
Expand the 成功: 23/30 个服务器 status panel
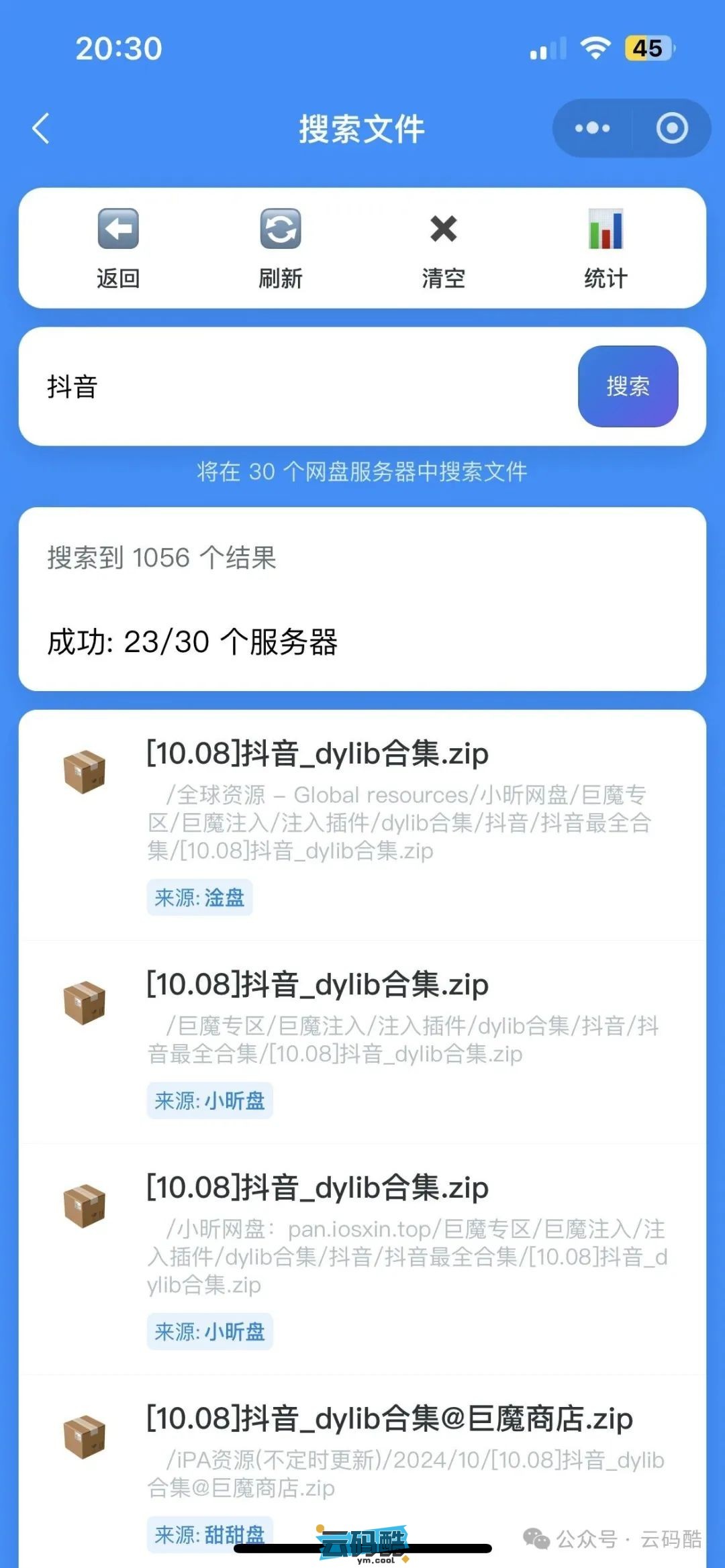coord(362,643)
